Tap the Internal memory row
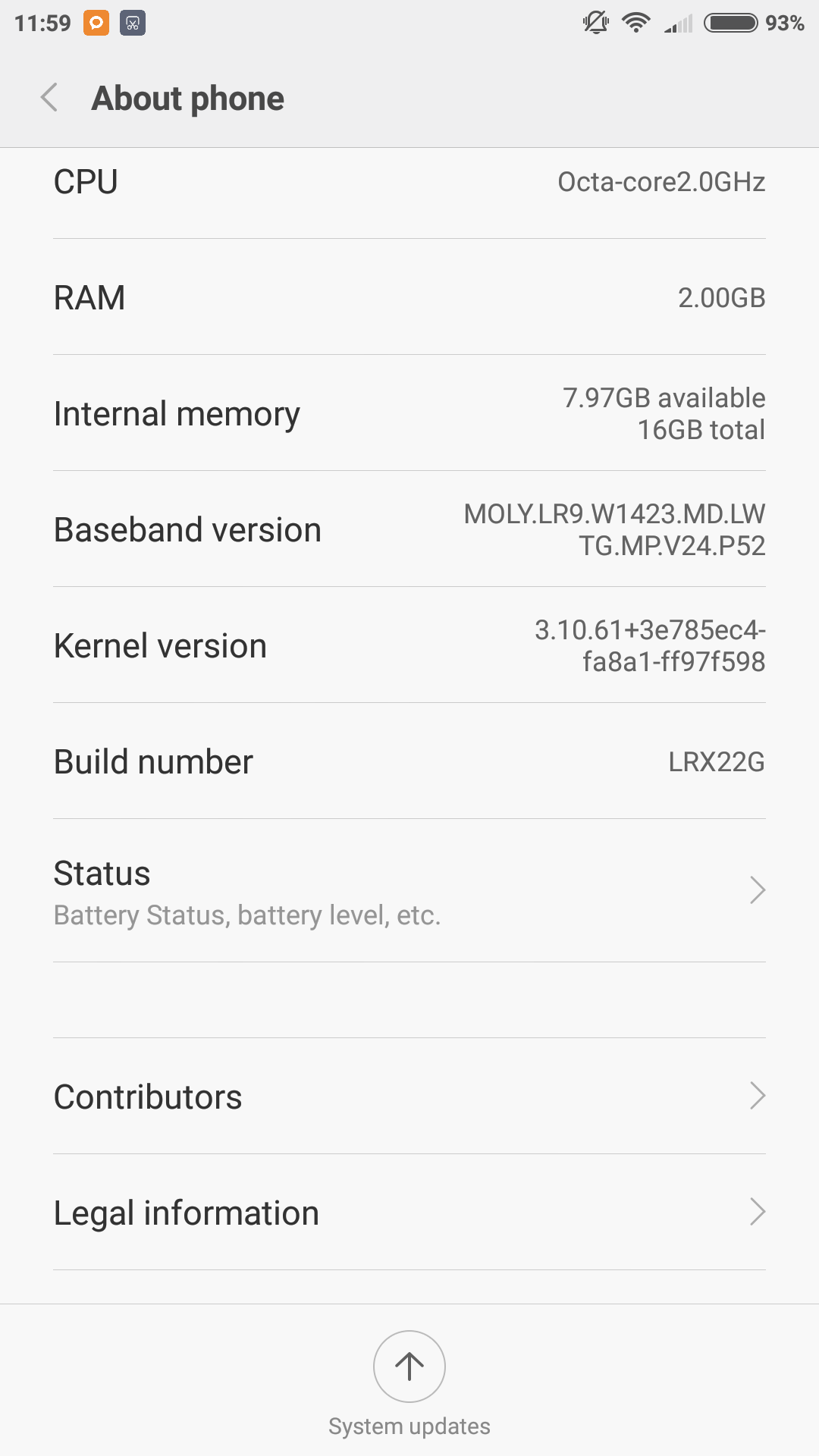Viewport: 819px width, 1456px height. (x=409, y=413)
